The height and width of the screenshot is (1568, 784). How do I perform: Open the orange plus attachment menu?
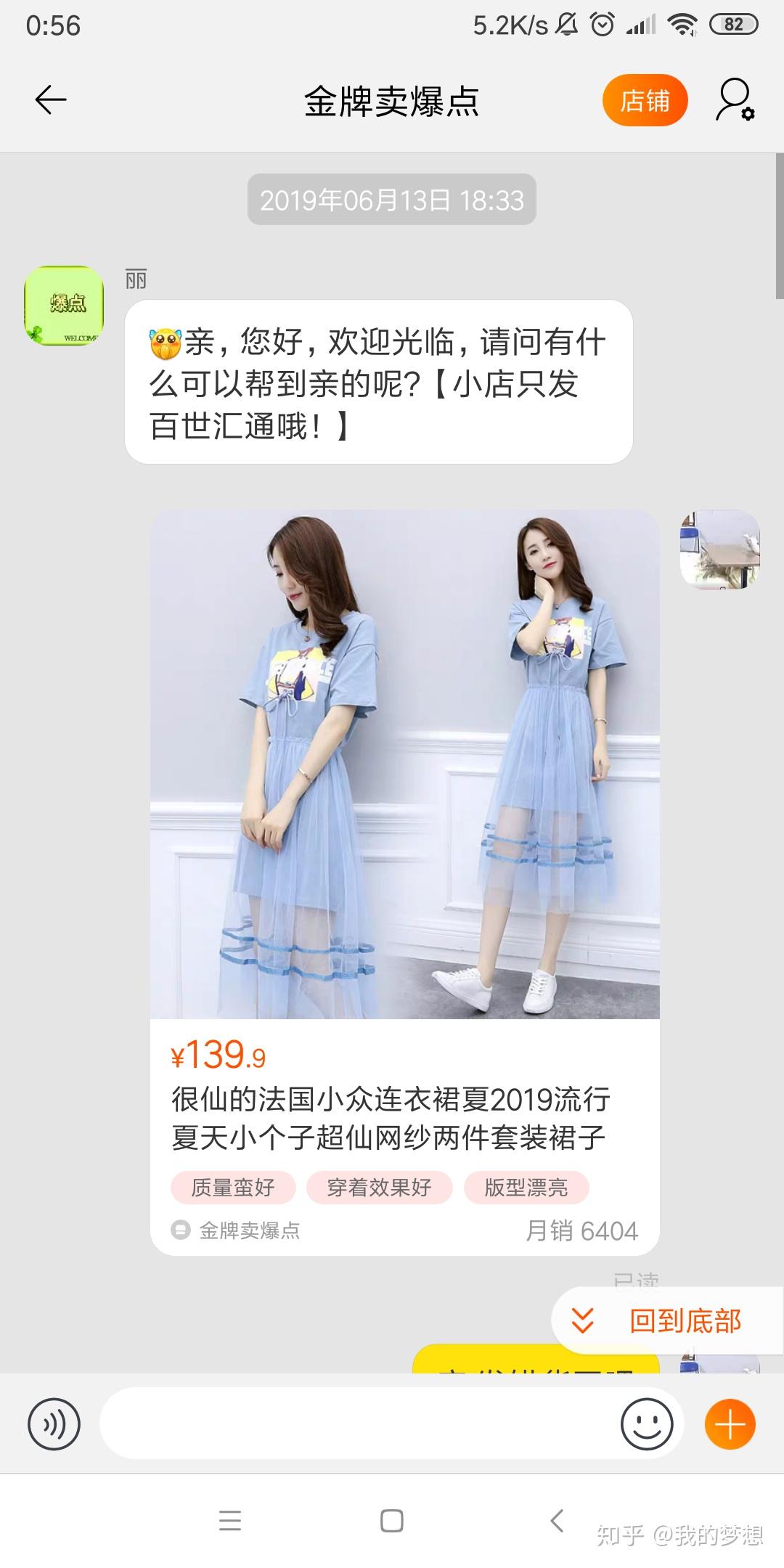(x=730, y=1424)
